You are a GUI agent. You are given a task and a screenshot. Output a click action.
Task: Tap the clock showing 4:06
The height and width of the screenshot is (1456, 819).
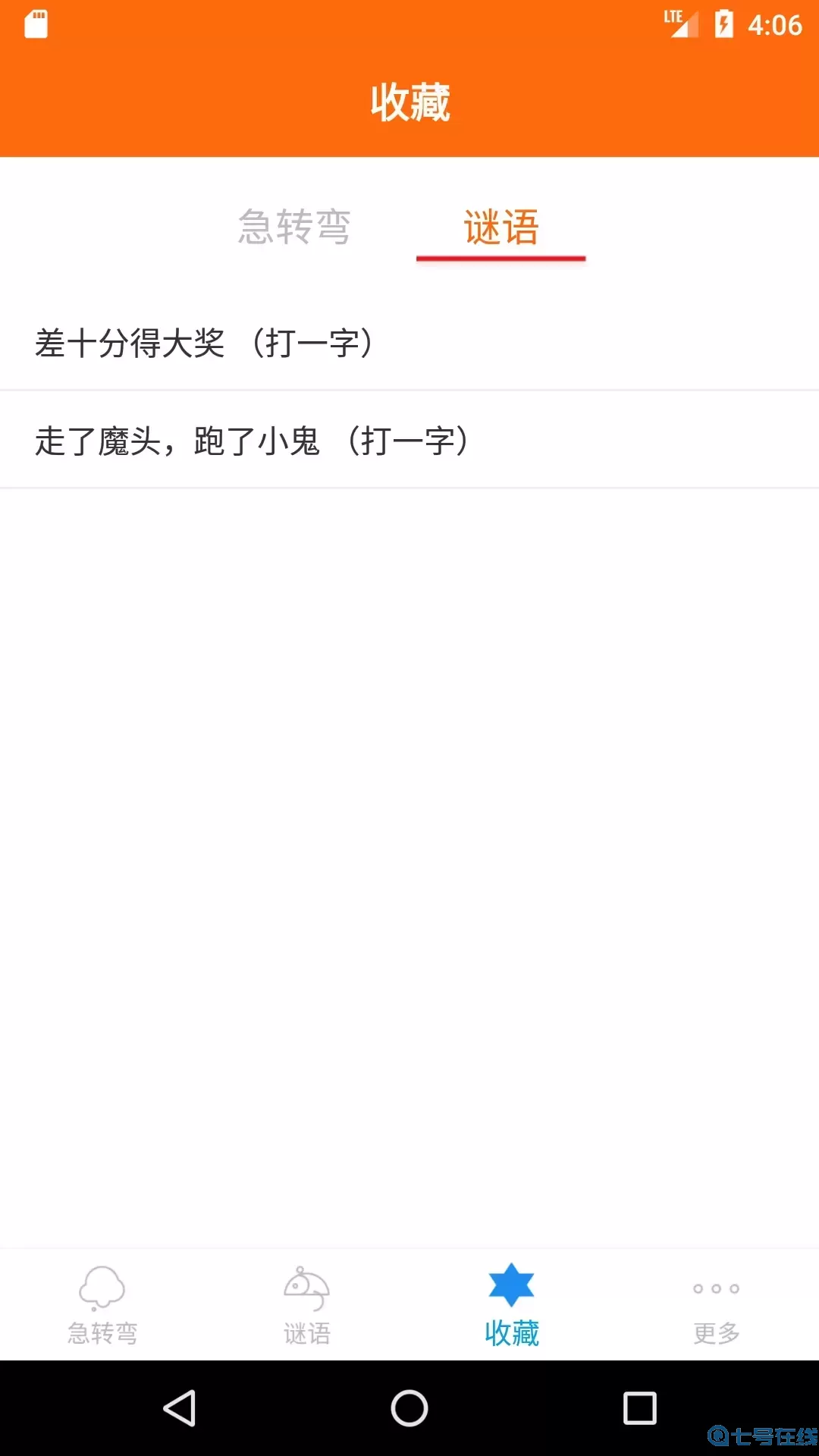pyautogui.click(x=775, y=25)
